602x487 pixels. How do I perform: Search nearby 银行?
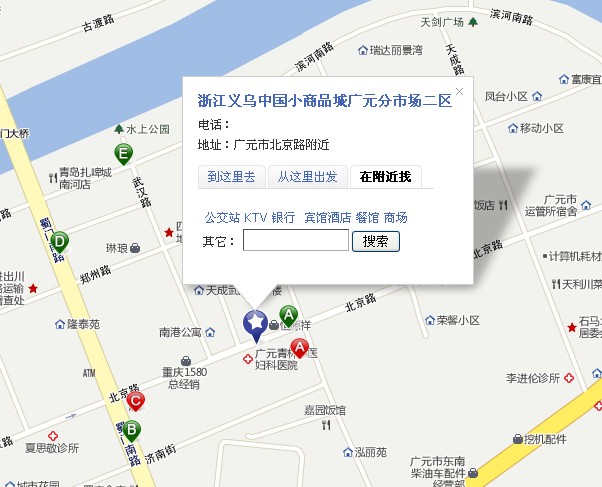283,217
